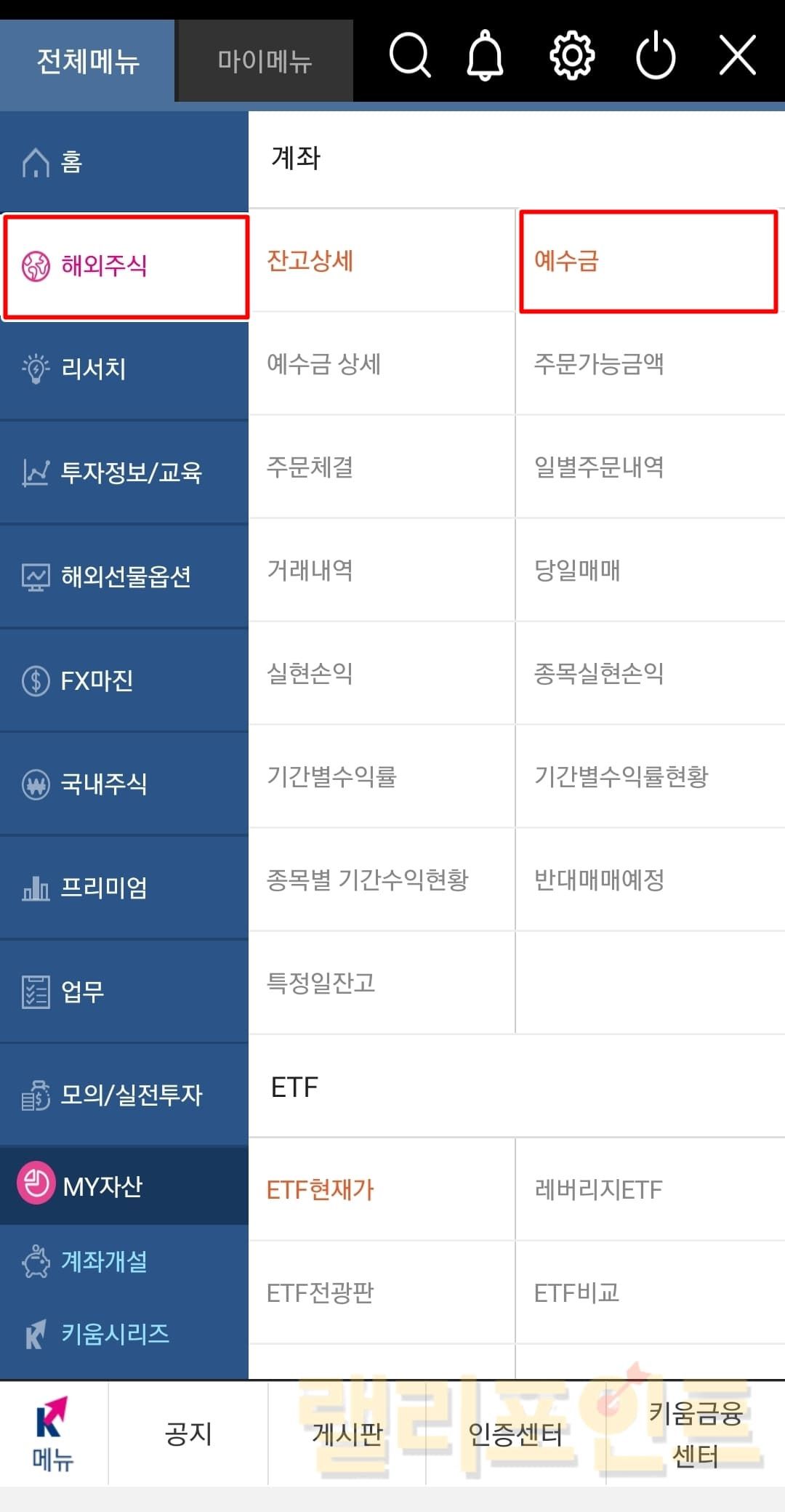Switch to the 마이메뉴 tab
Viewport: 785px width, 1512px height.
265,61
